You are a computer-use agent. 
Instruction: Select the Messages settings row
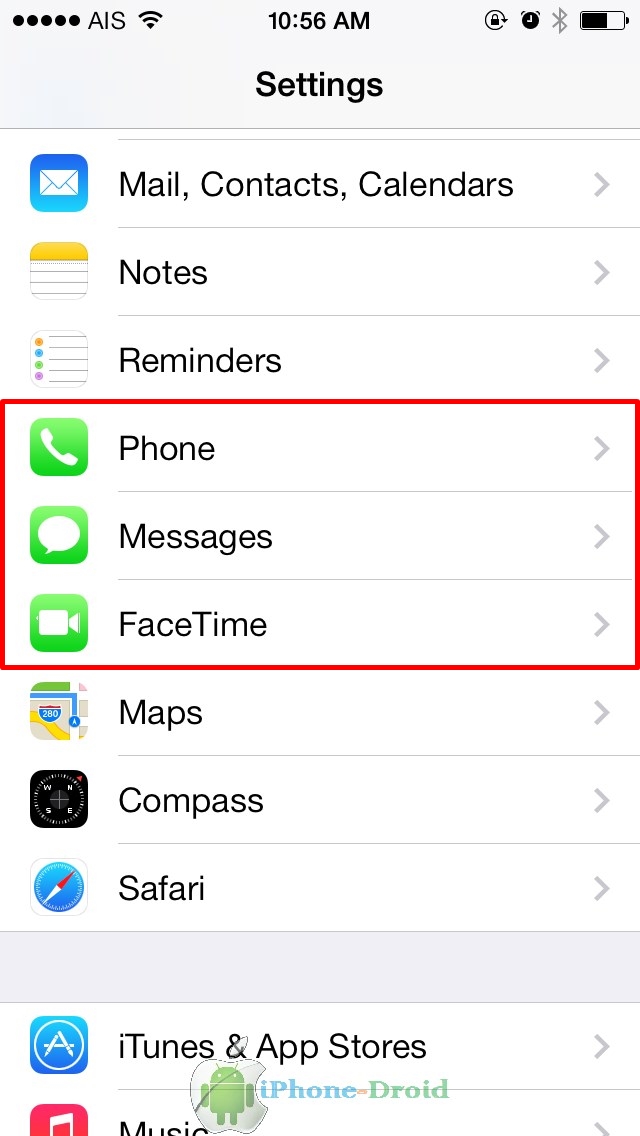point(320,536)
